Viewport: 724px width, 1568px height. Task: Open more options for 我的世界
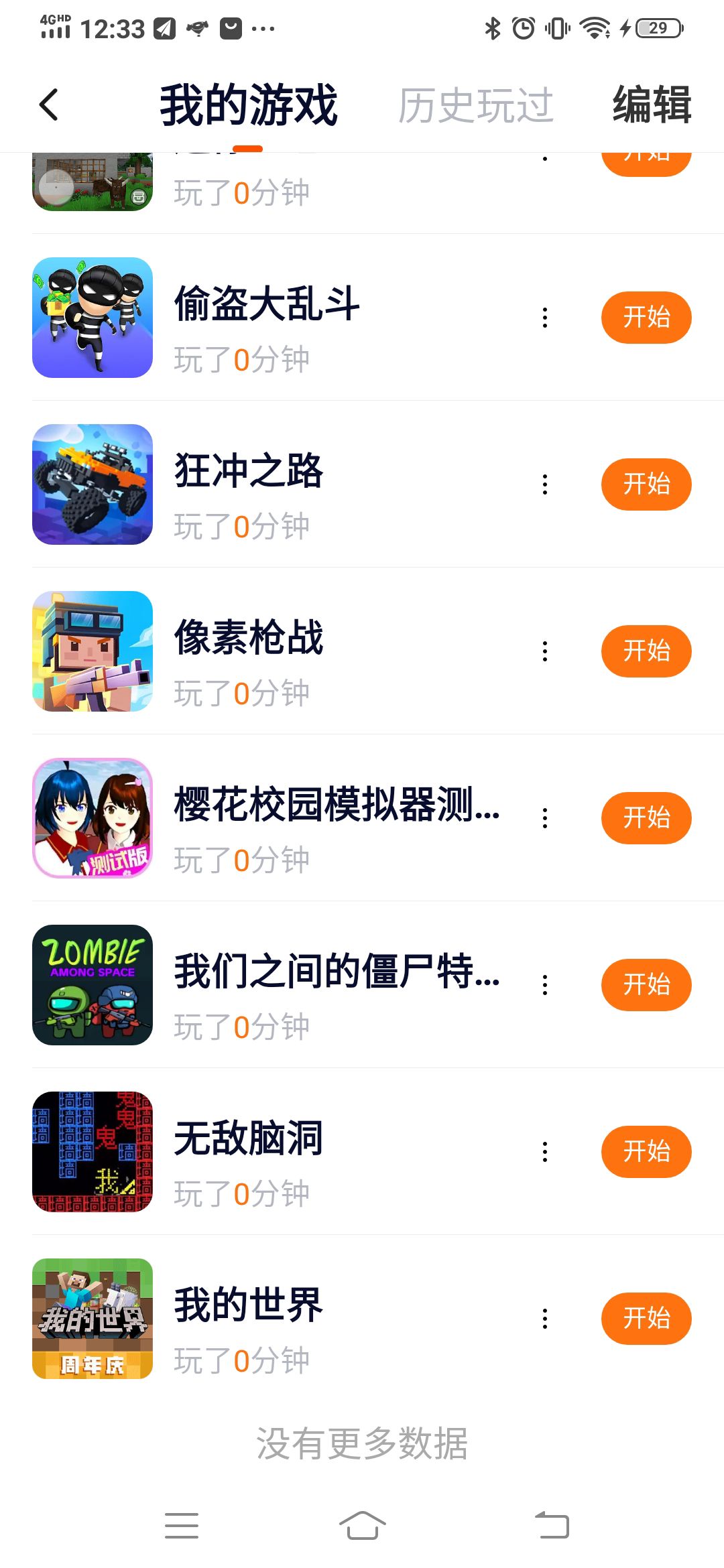(545, 1319)
